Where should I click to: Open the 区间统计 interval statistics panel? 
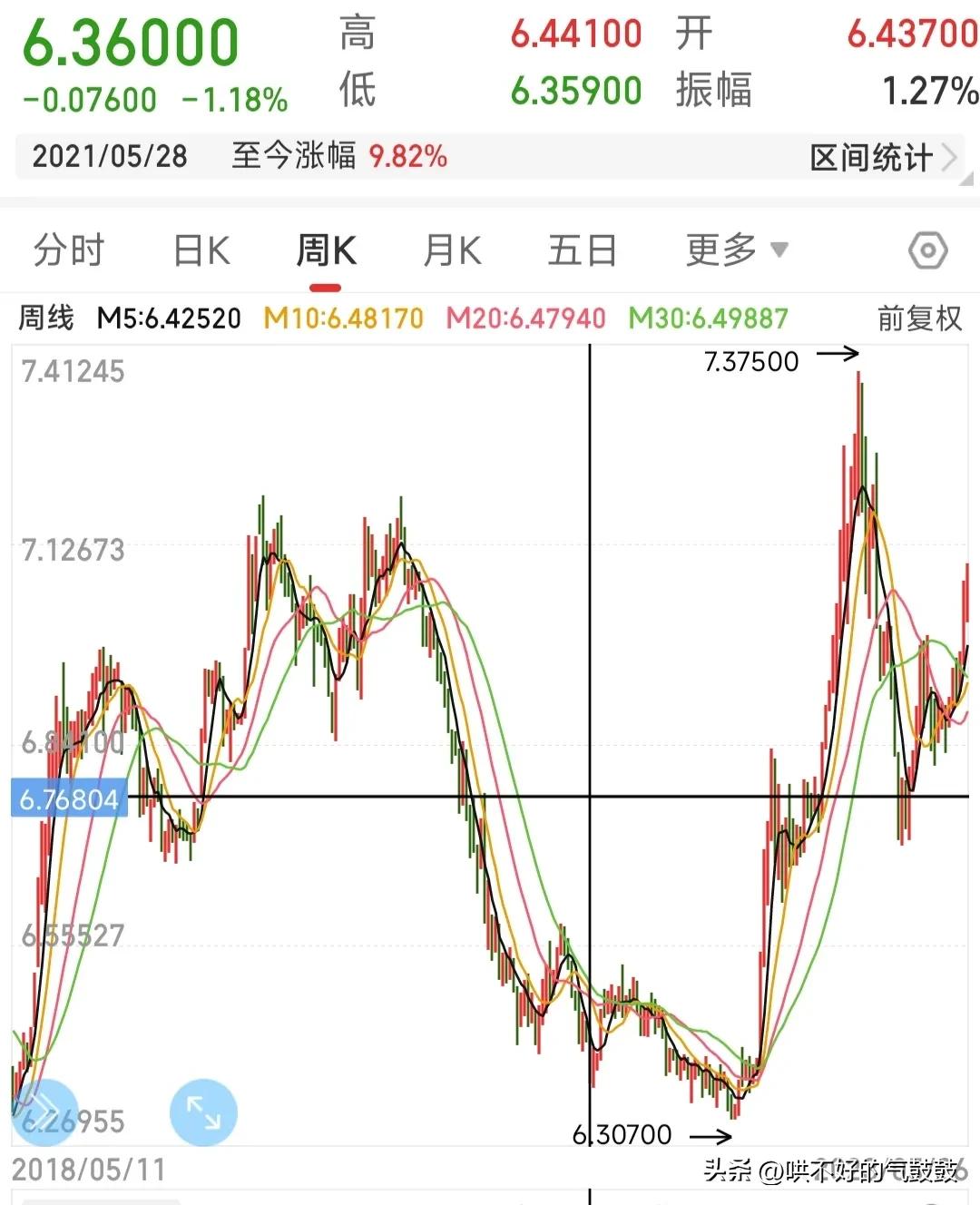click(x=873, y=156)
